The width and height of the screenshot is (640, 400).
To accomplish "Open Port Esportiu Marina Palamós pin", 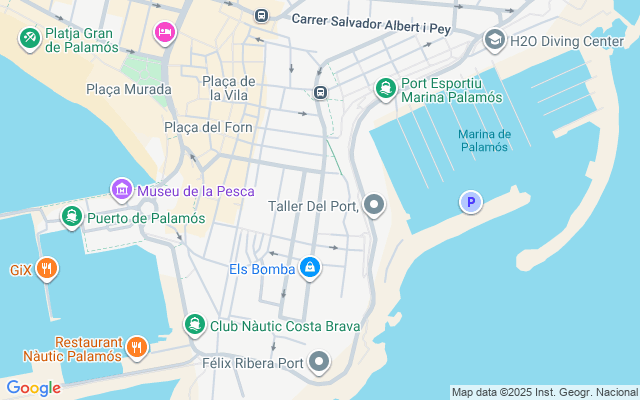I will [385, 88].
